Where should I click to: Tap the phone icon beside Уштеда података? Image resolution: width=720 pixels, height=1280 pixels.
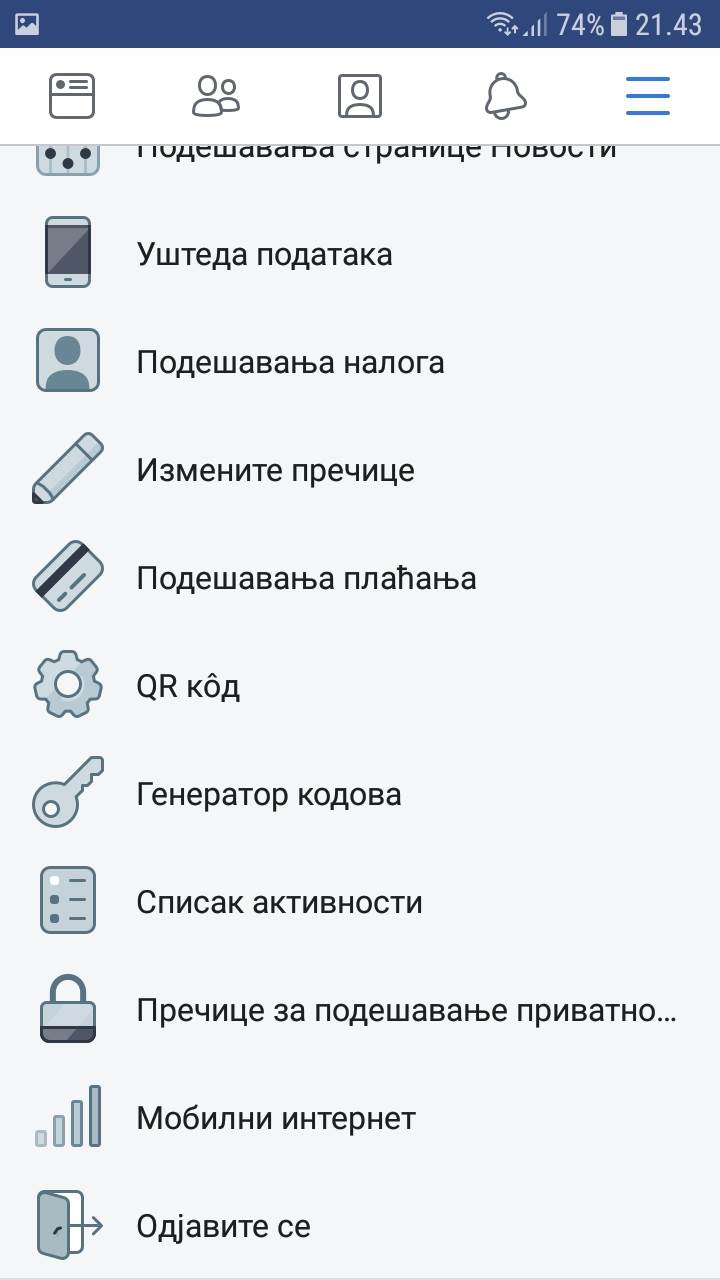click(x=67, y=253)
